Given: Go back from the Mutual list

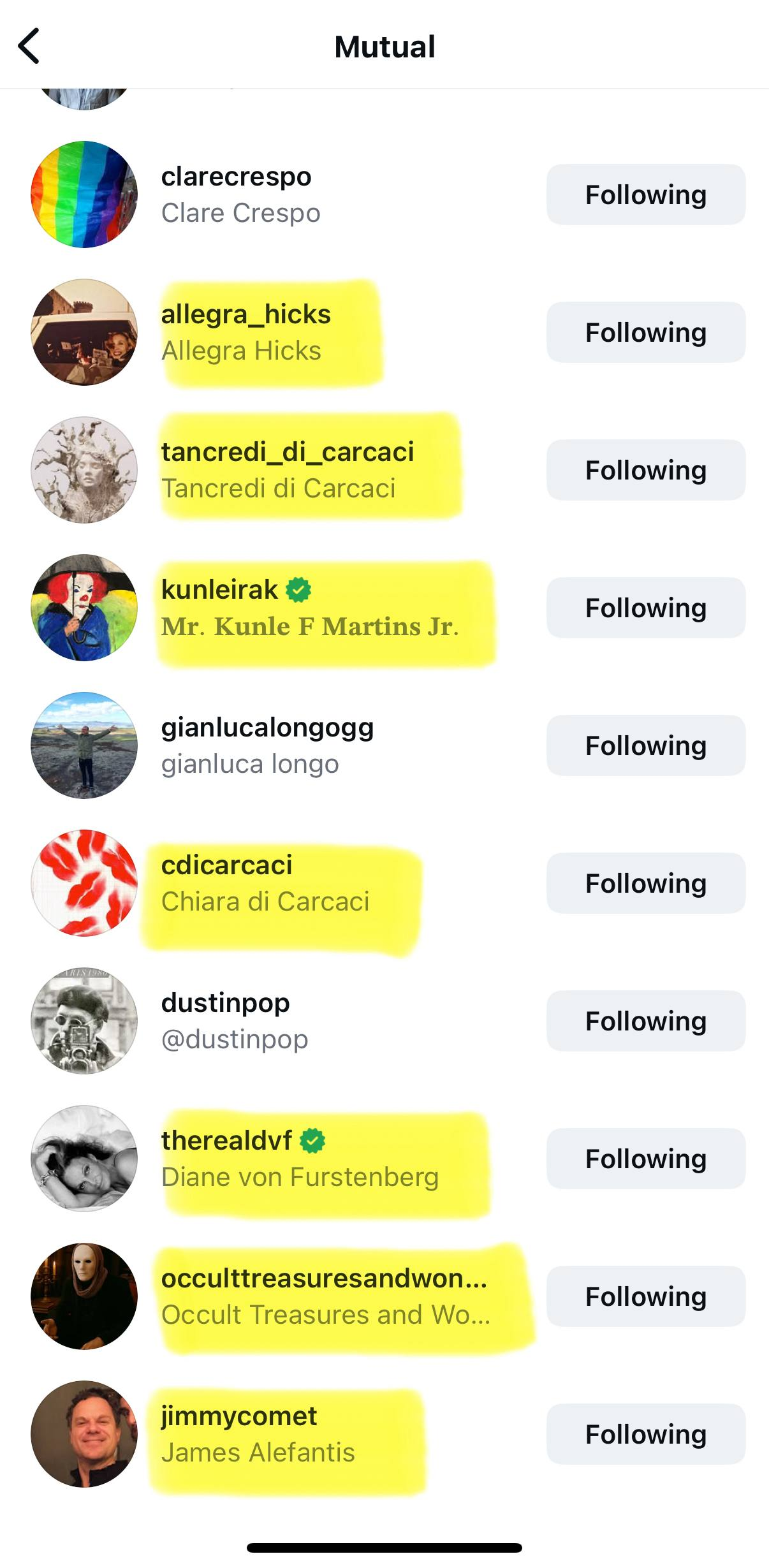Looking at the screenshot, I should pyautogui.click(x=29, y=46).
